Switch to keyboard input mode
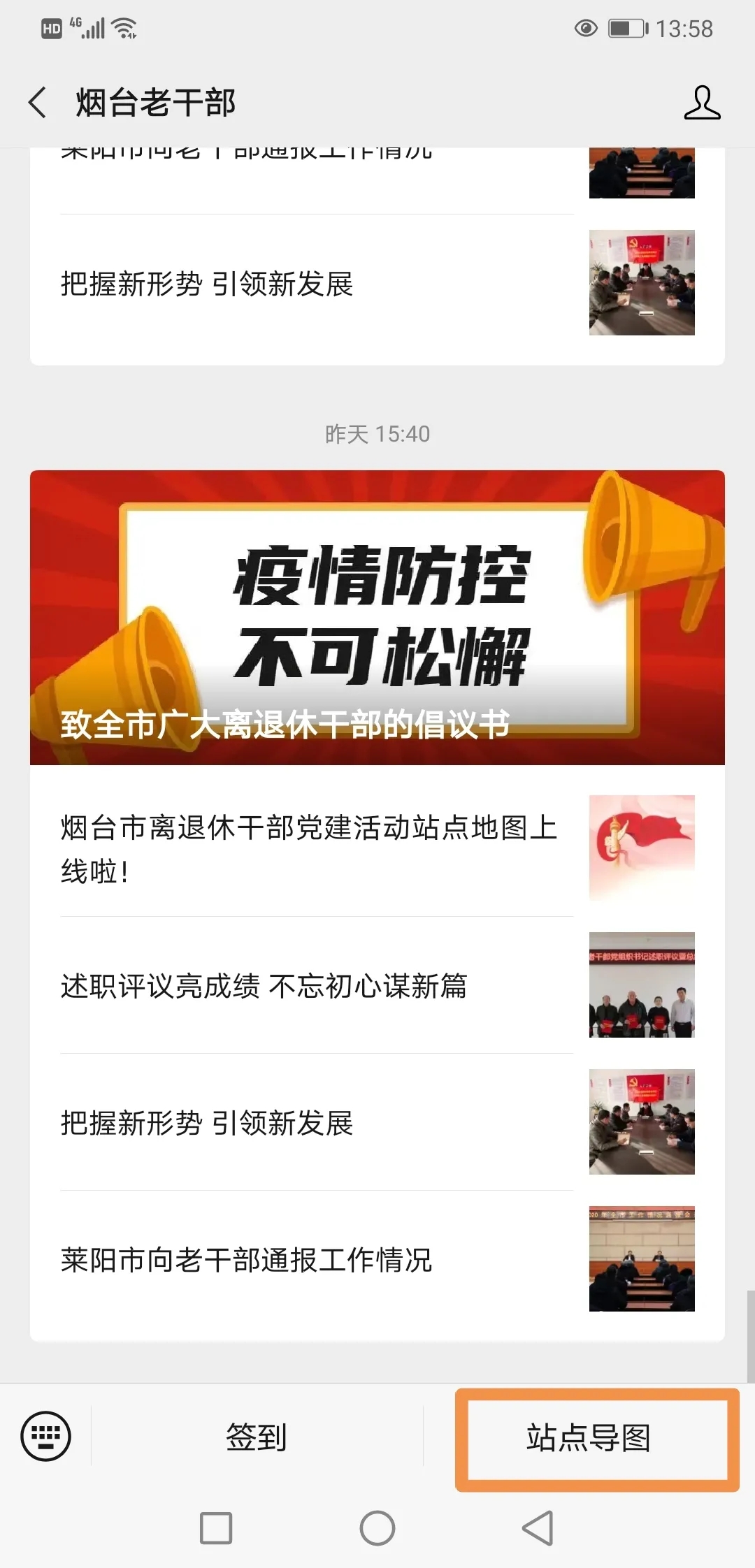This screenshot has width=755, height=1568. (x=46, y=1437)
